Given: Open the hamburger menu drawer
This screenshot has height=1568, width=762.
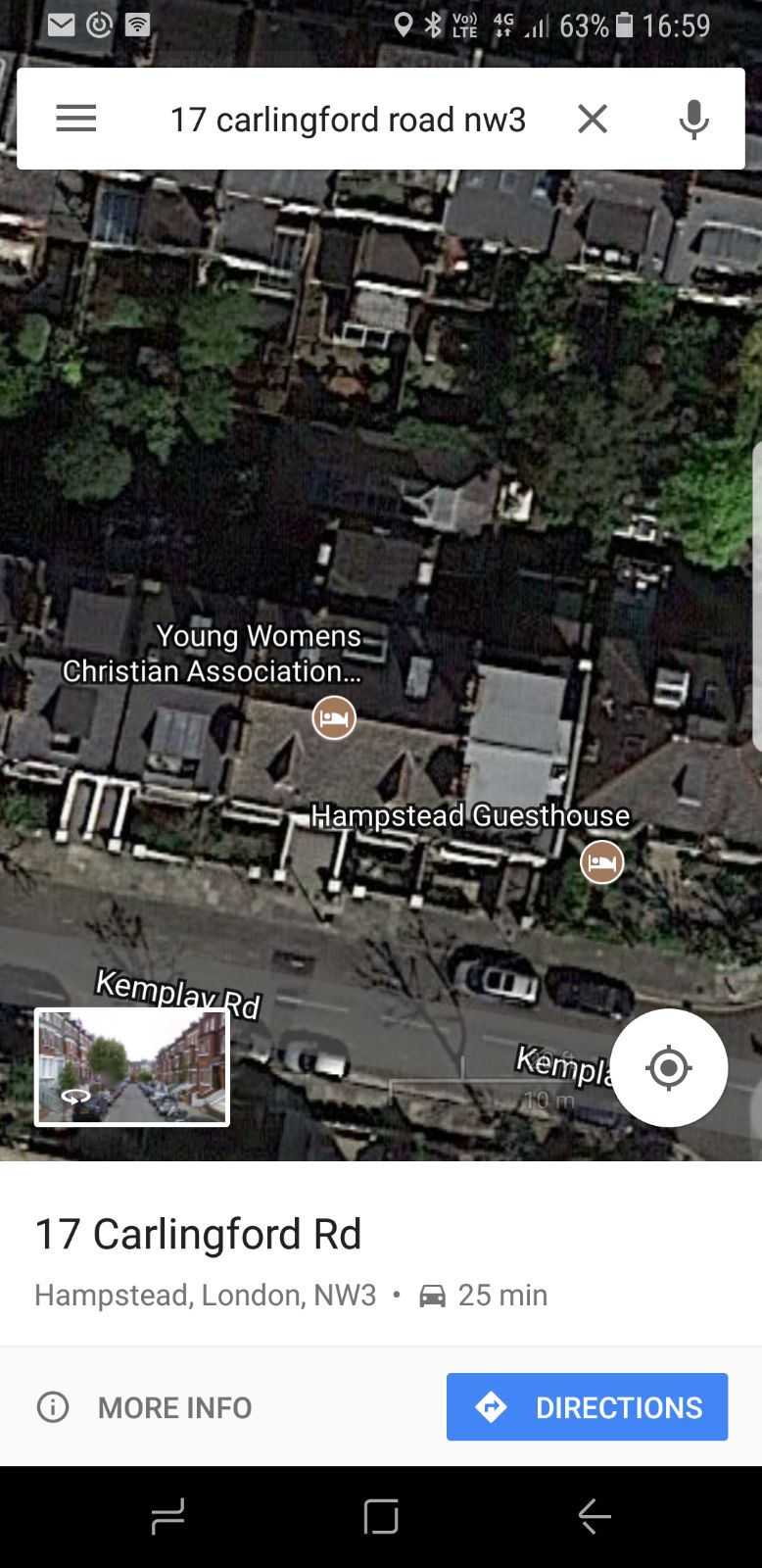Looking at the screenshot, I should pyautogui.click(x=76, y=119).
